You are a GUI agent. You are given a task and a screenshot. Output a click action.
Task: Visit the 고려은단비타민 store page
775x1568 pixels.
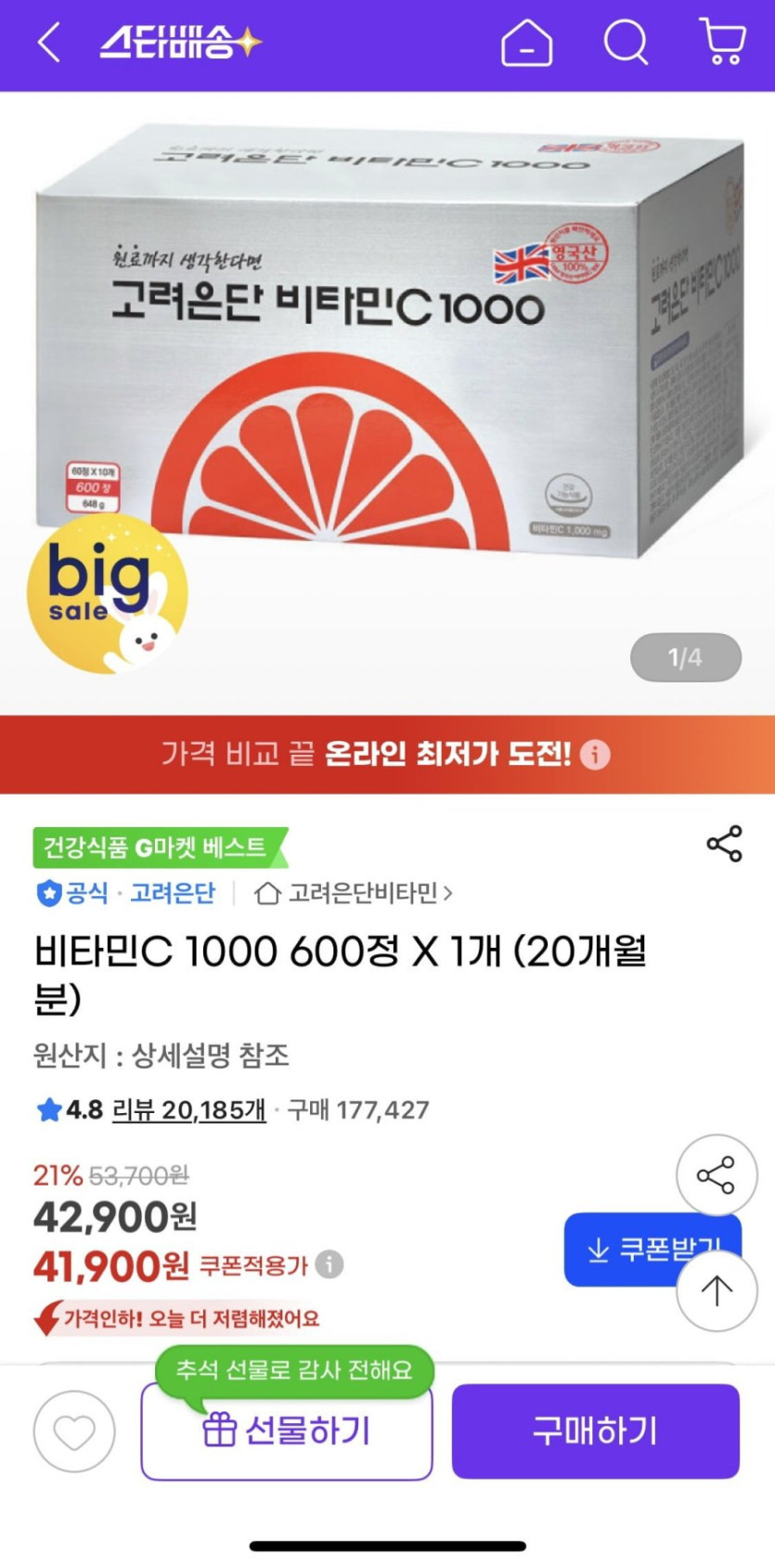[x=354, y=893]
